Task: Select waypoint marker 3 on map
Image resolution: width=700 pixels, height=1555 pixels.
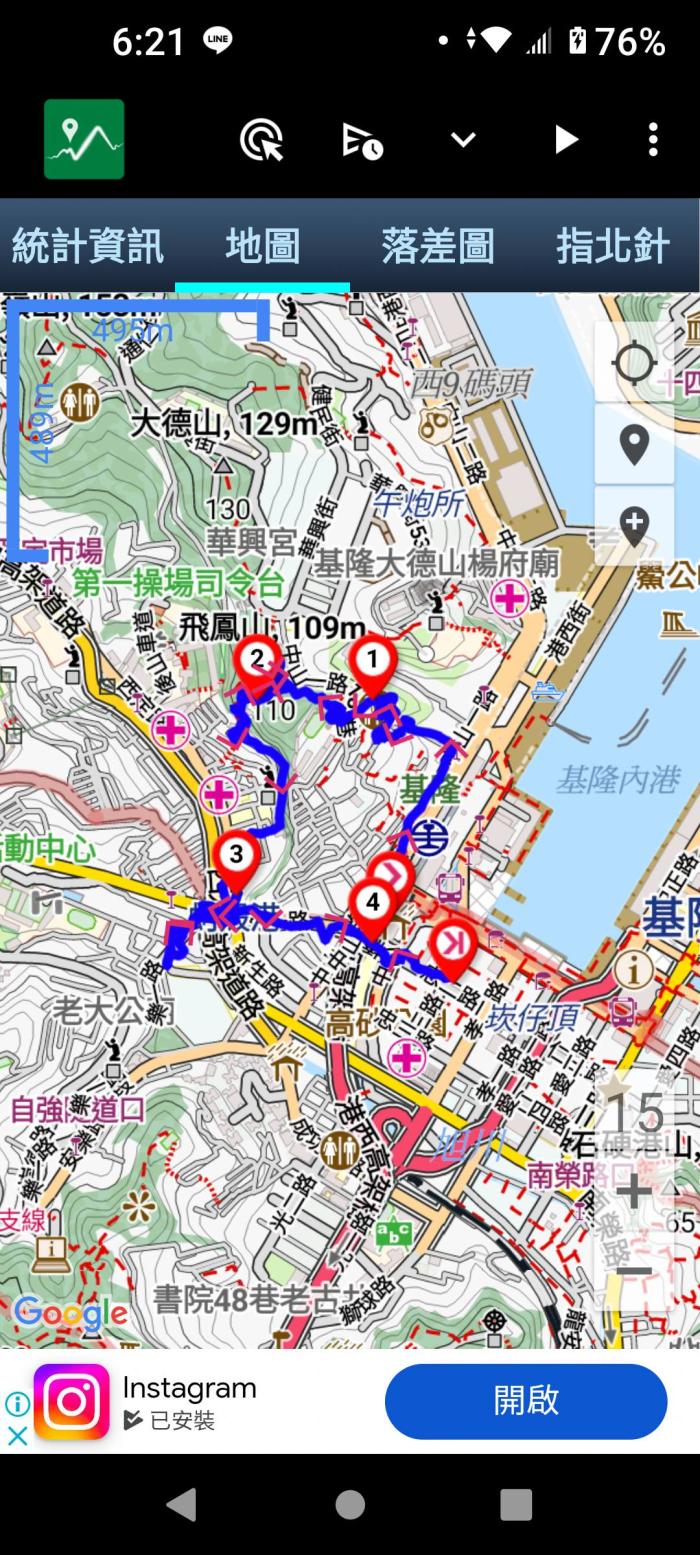Action: click(x=236, y=856)
